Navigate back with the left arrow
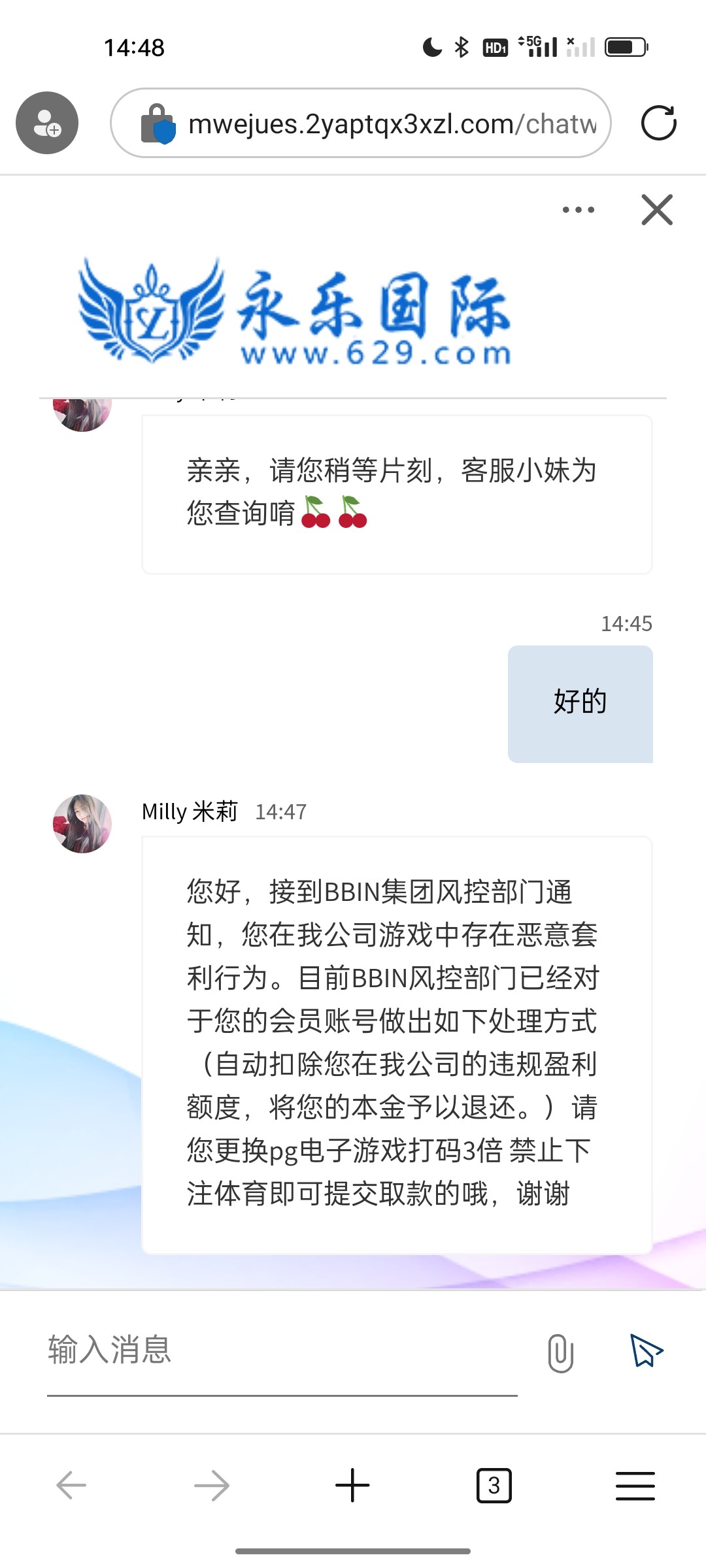This screenshot has width=706, height=1568. [x=70, y=1484]
